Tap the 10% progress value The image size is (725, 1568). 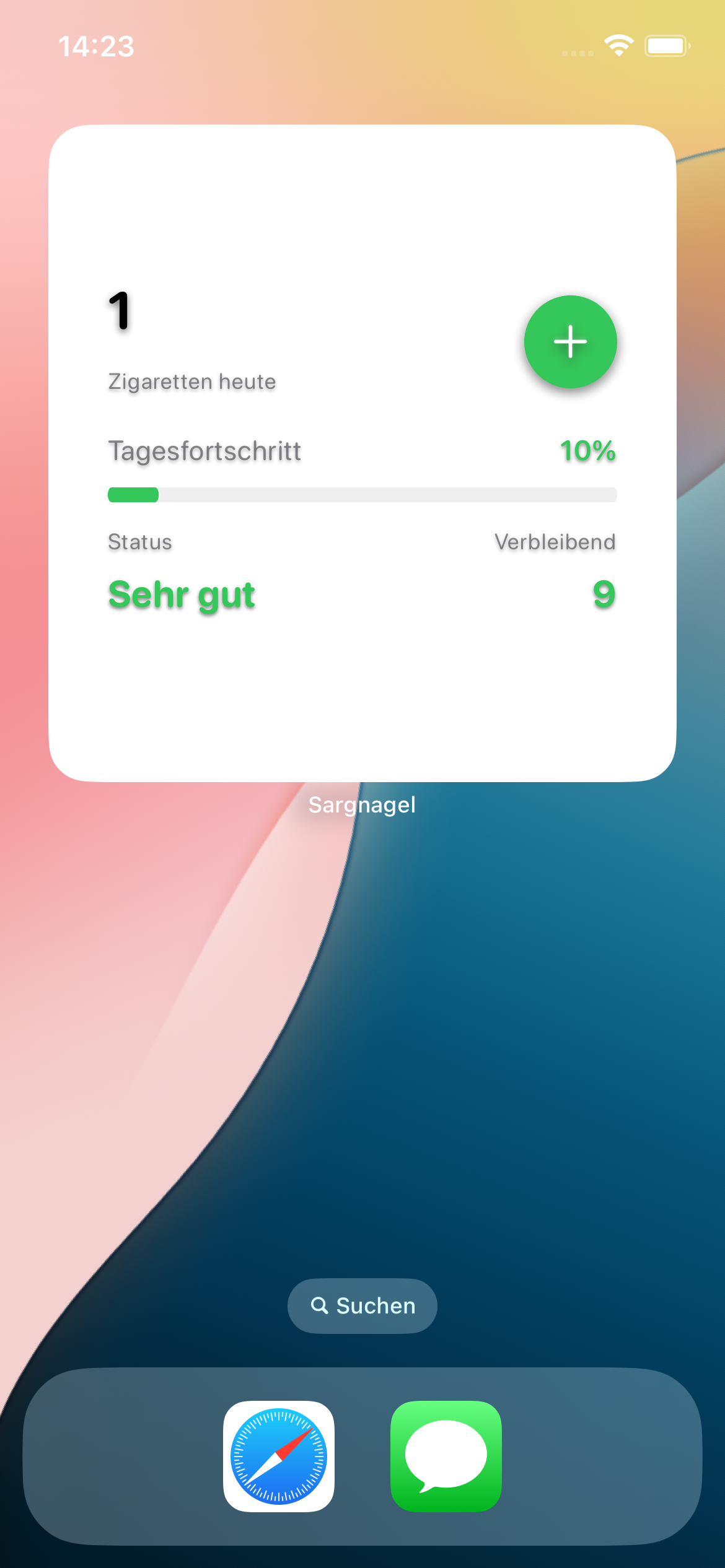(x=586, y=451)
